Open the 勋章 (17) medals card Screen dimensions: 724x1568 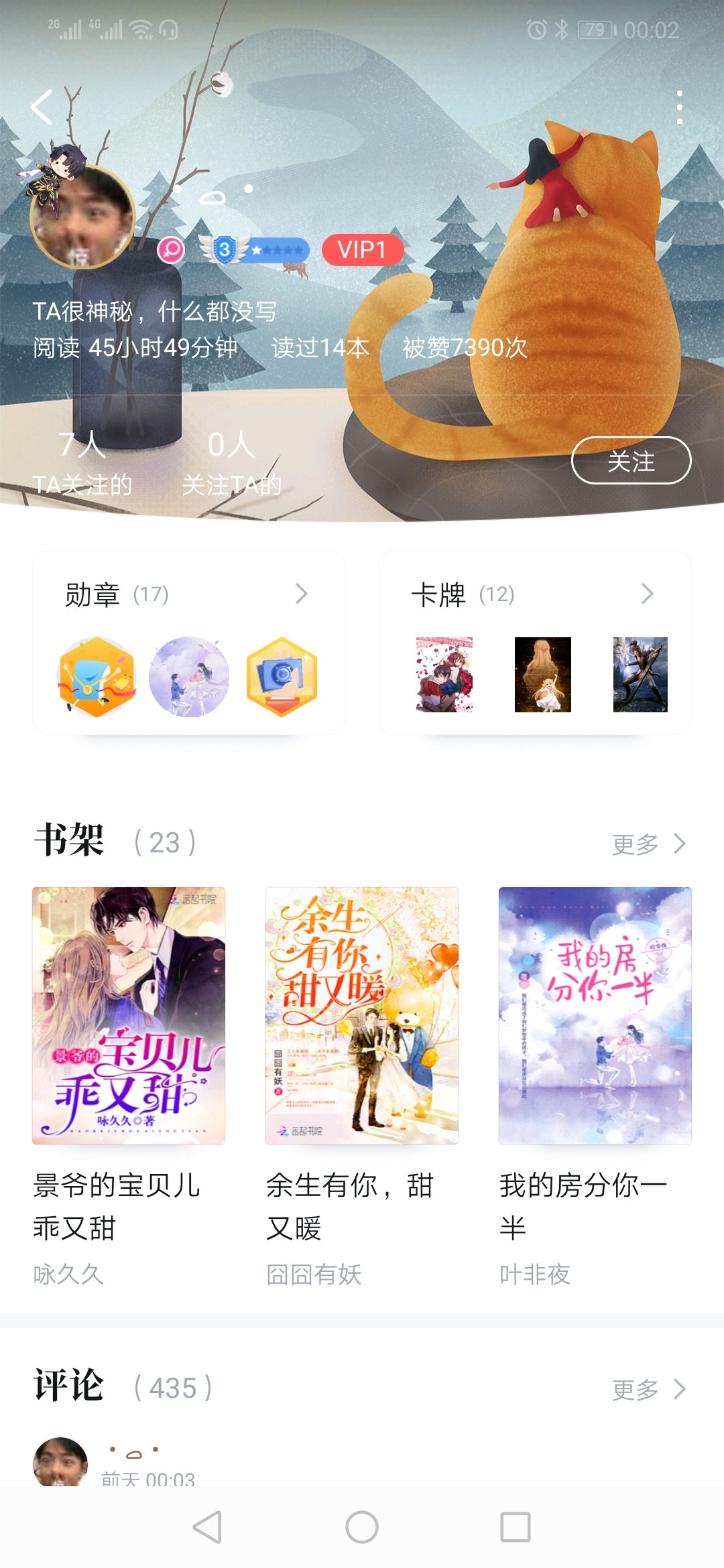[x=188, y=642]
